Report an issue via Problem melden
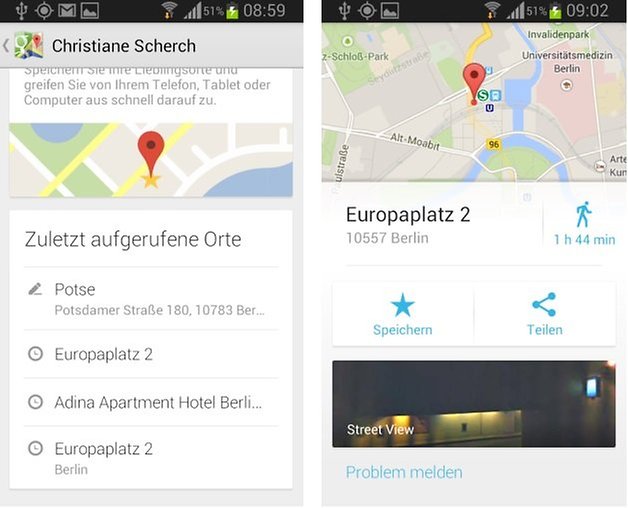 coord(404,472)
